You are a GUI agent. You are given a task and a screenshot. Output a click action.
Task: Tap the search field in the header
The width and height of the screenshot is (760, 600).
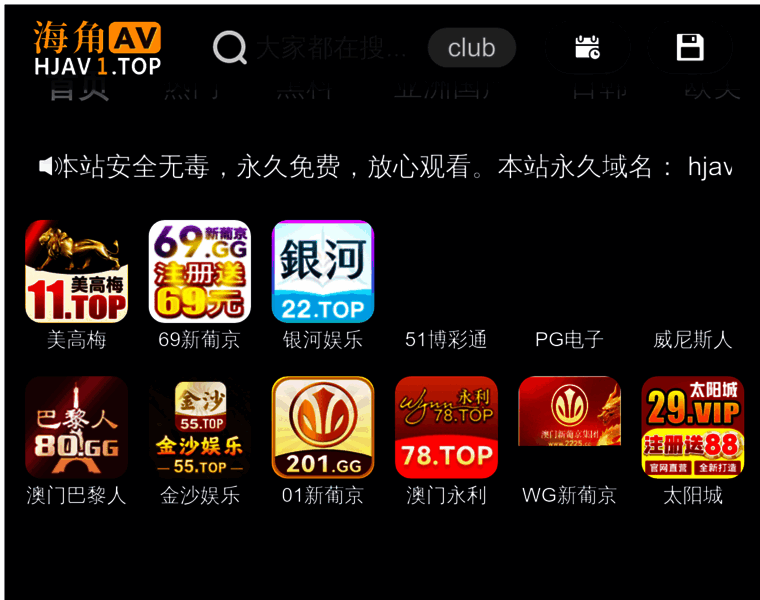330,48
